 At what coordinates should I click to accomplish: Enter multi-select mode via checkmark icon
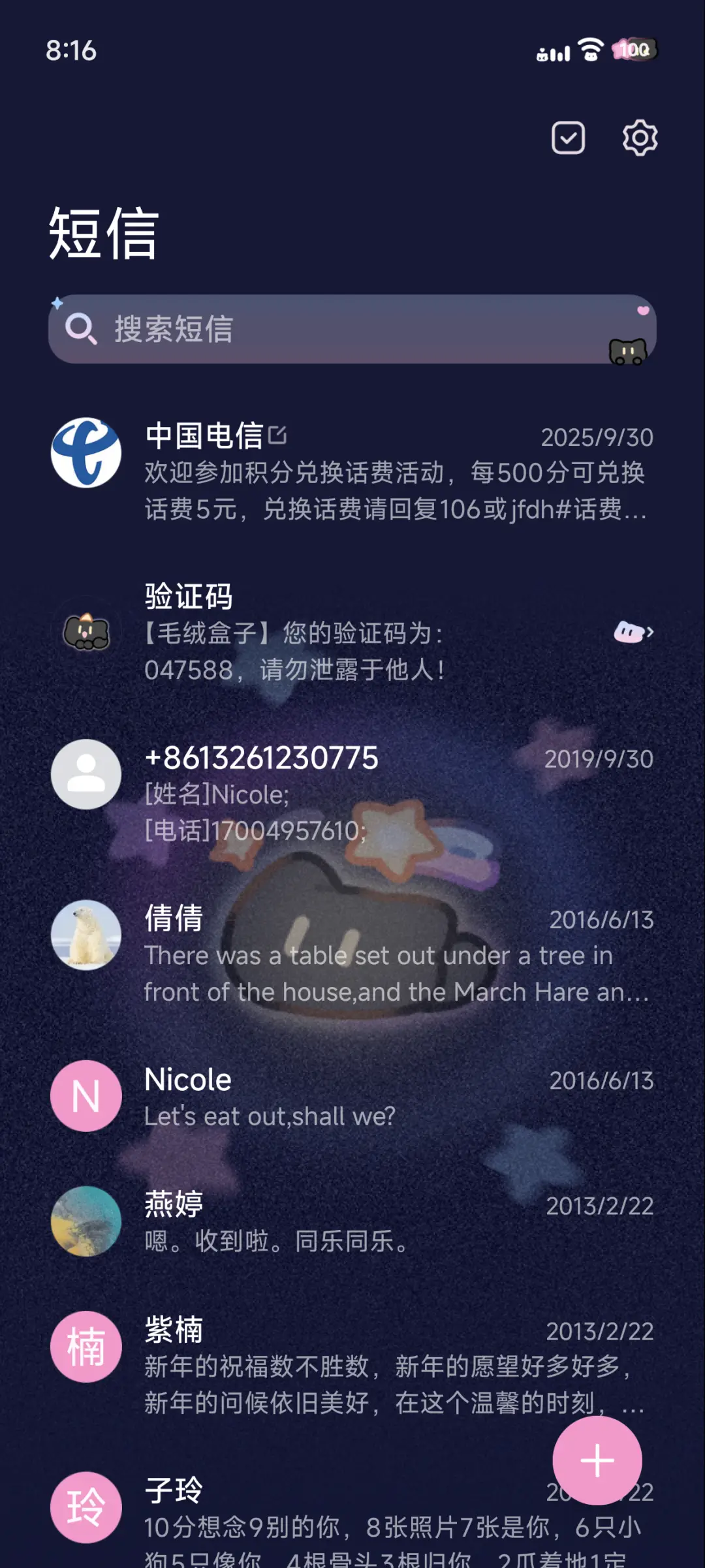click(x=569, y=138)
